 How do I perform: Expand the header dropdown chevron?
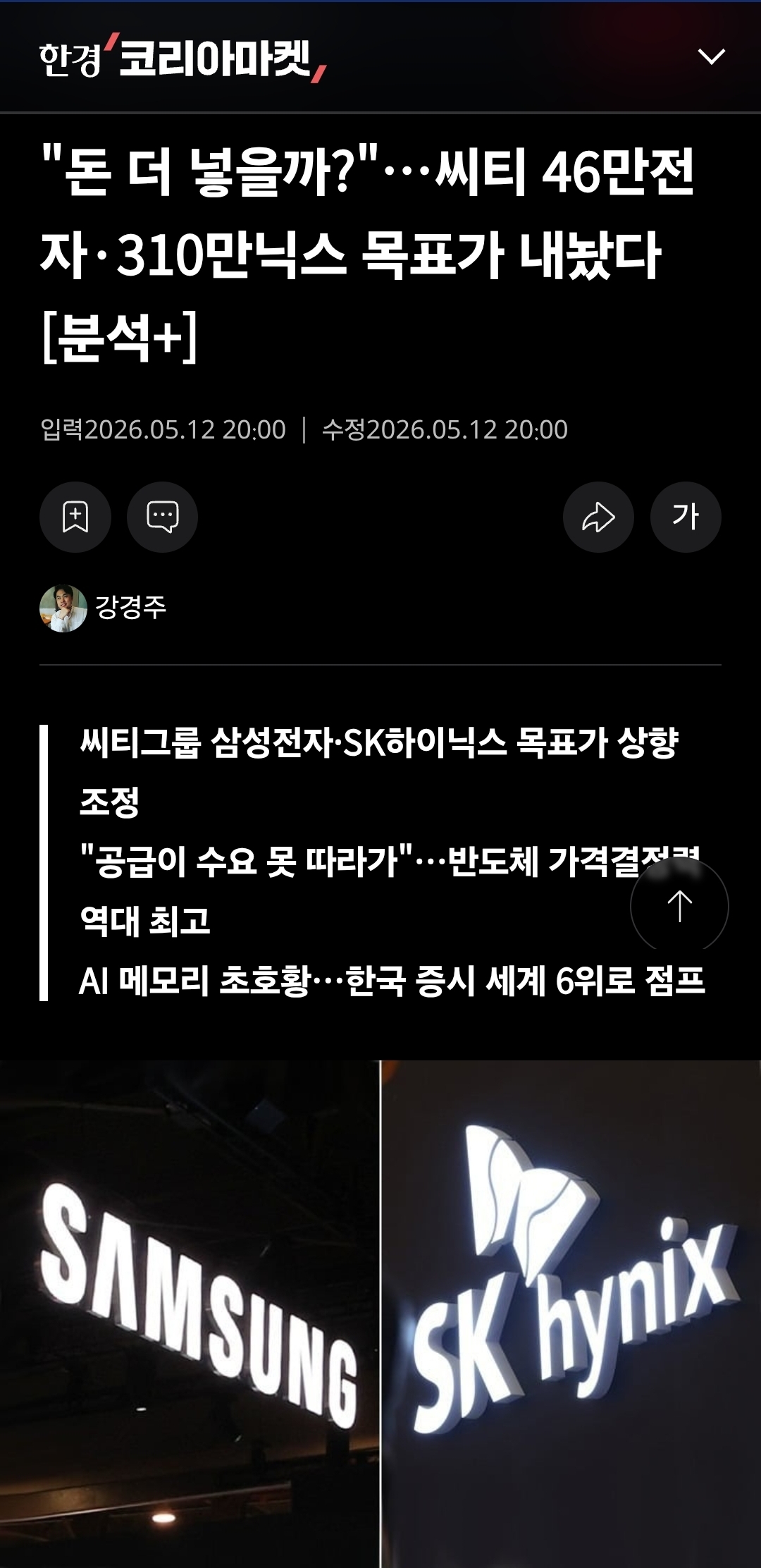711,56
